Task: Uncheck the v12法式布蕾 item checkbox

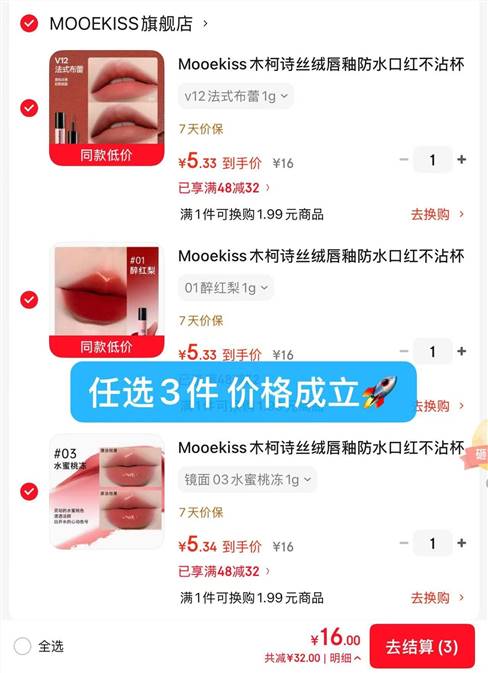Action: tap(29, 108)
